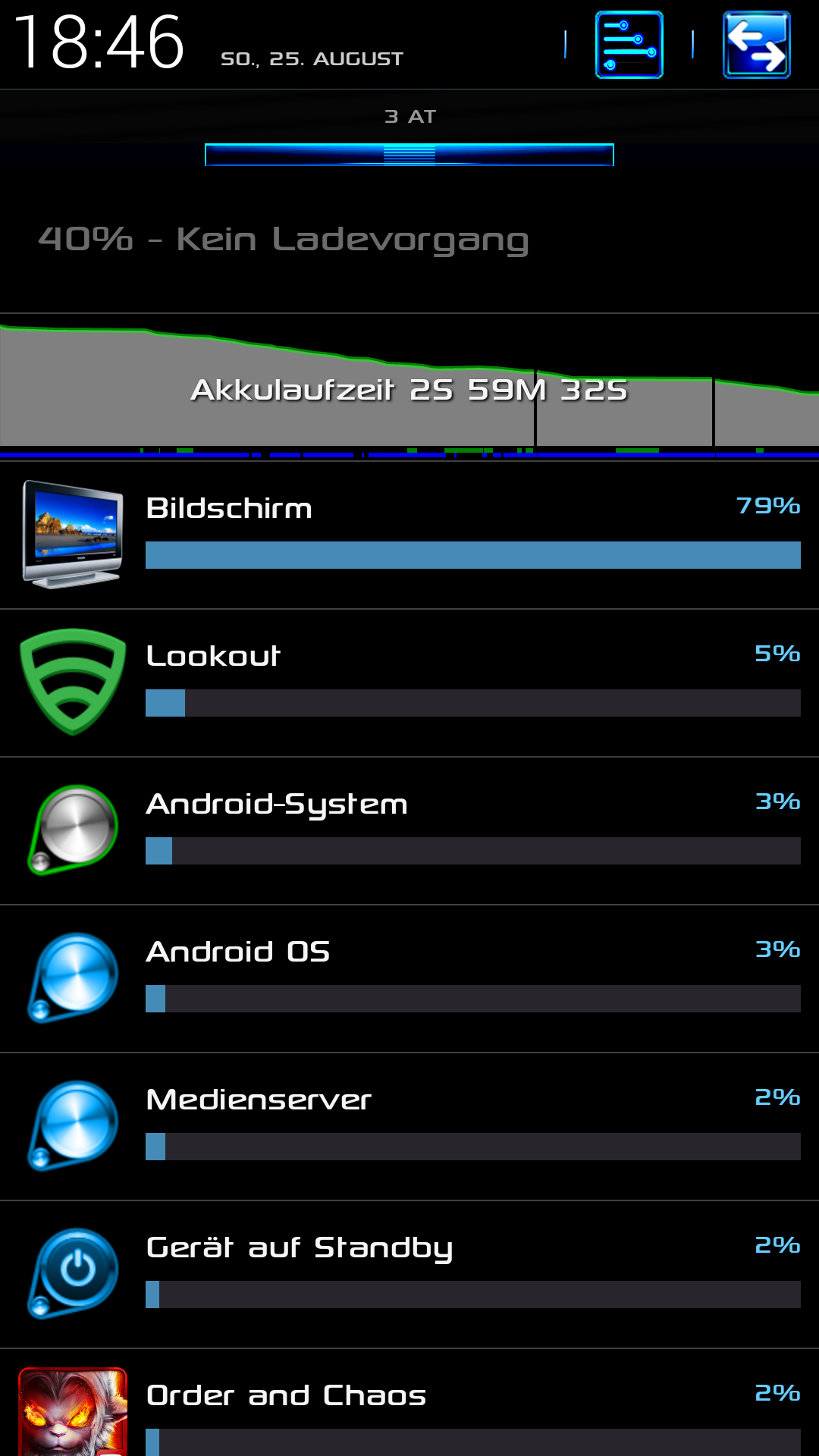Viewport: 819px width, 1456px height.
Task: Open Bildschirm battery usage details
Action: point(409,535)
